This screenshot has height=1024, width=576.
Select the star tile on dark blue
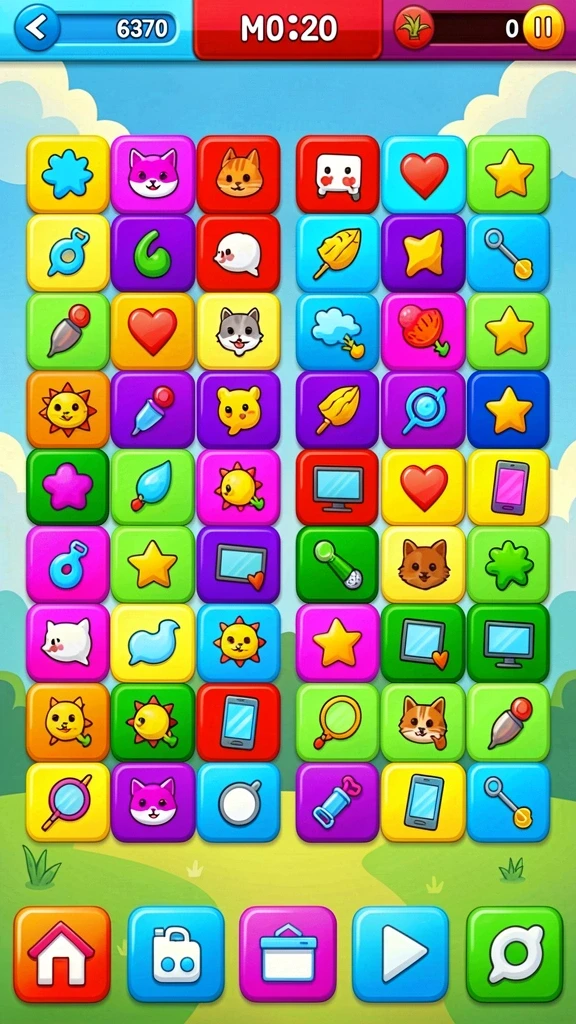tap(509, 409)
